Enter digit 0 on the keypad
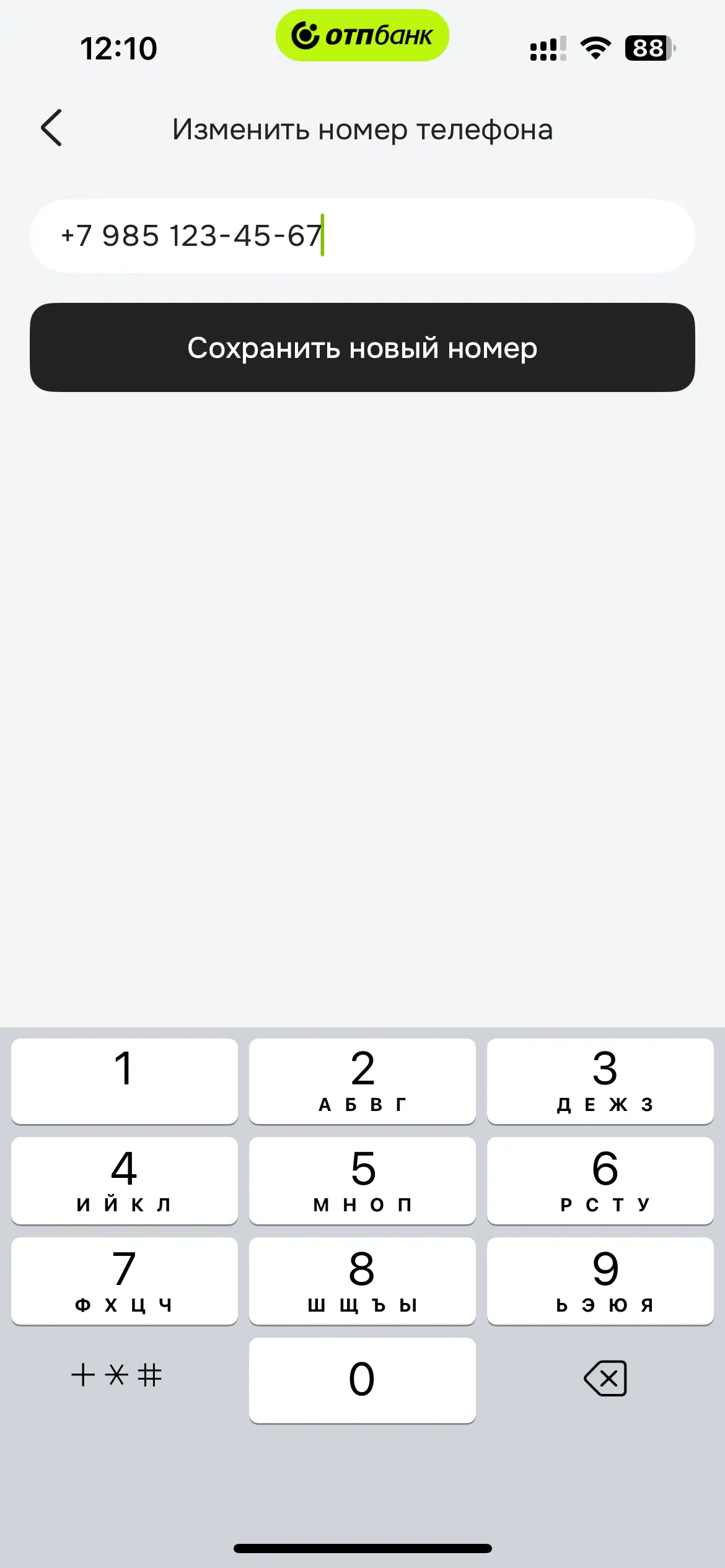Screen dimensions: 725x1568 (x=362, y=1380)
